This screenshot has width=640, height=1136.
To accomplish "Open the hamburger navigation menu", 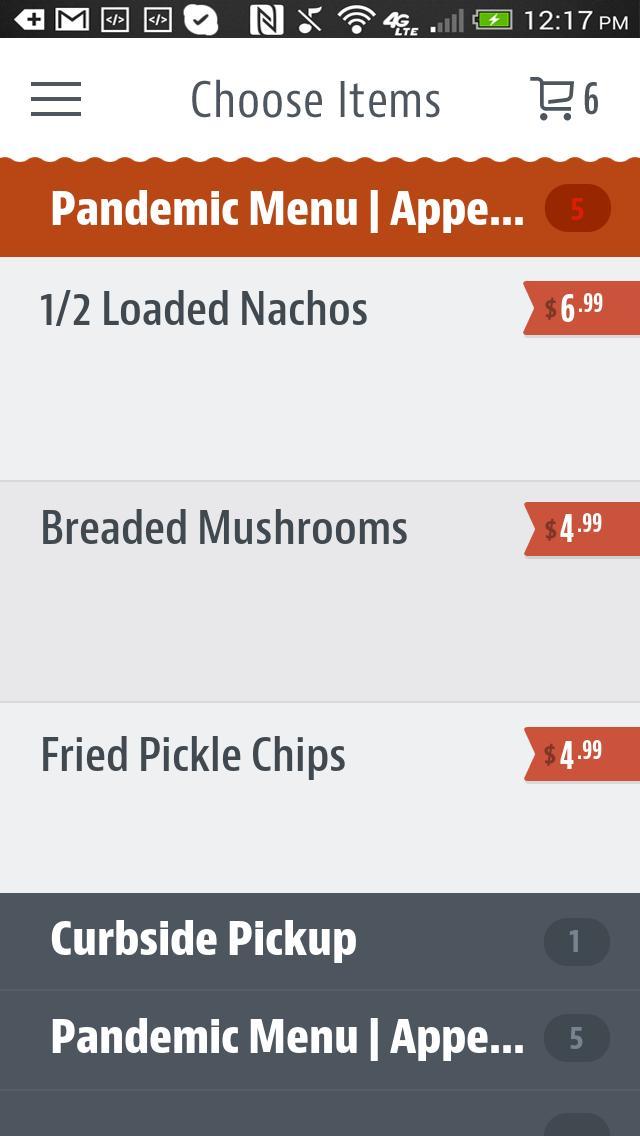I will pos(56,99).
